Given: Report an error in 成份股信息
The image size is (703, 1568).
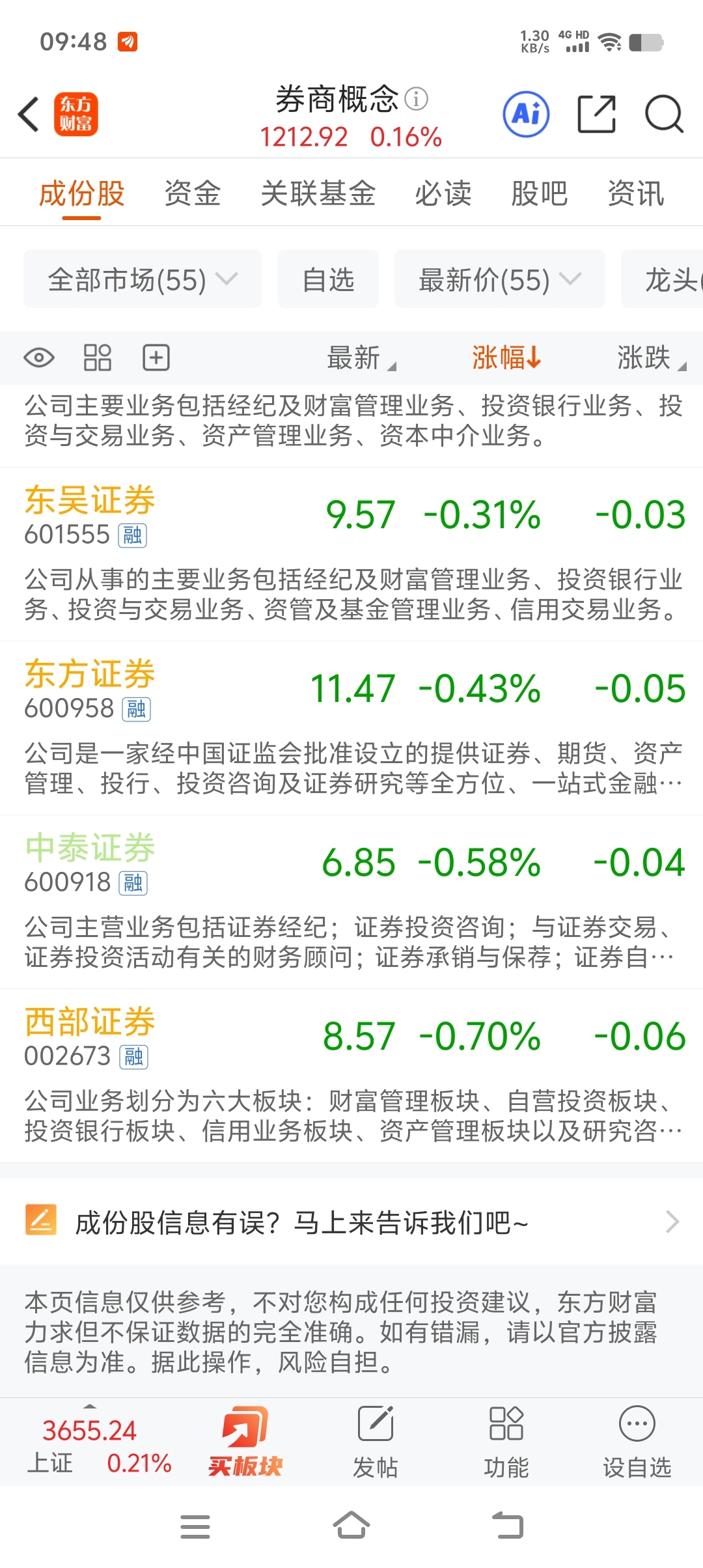Looking at the screenshot, I should (x=351, y=1222).
